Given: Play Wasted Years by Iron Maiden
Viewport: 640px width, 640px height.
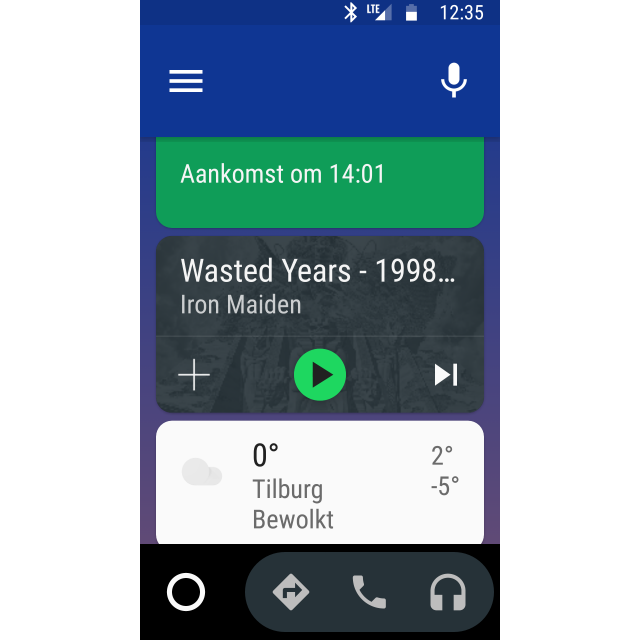Looking at the screenshot, I should point(320,375).
